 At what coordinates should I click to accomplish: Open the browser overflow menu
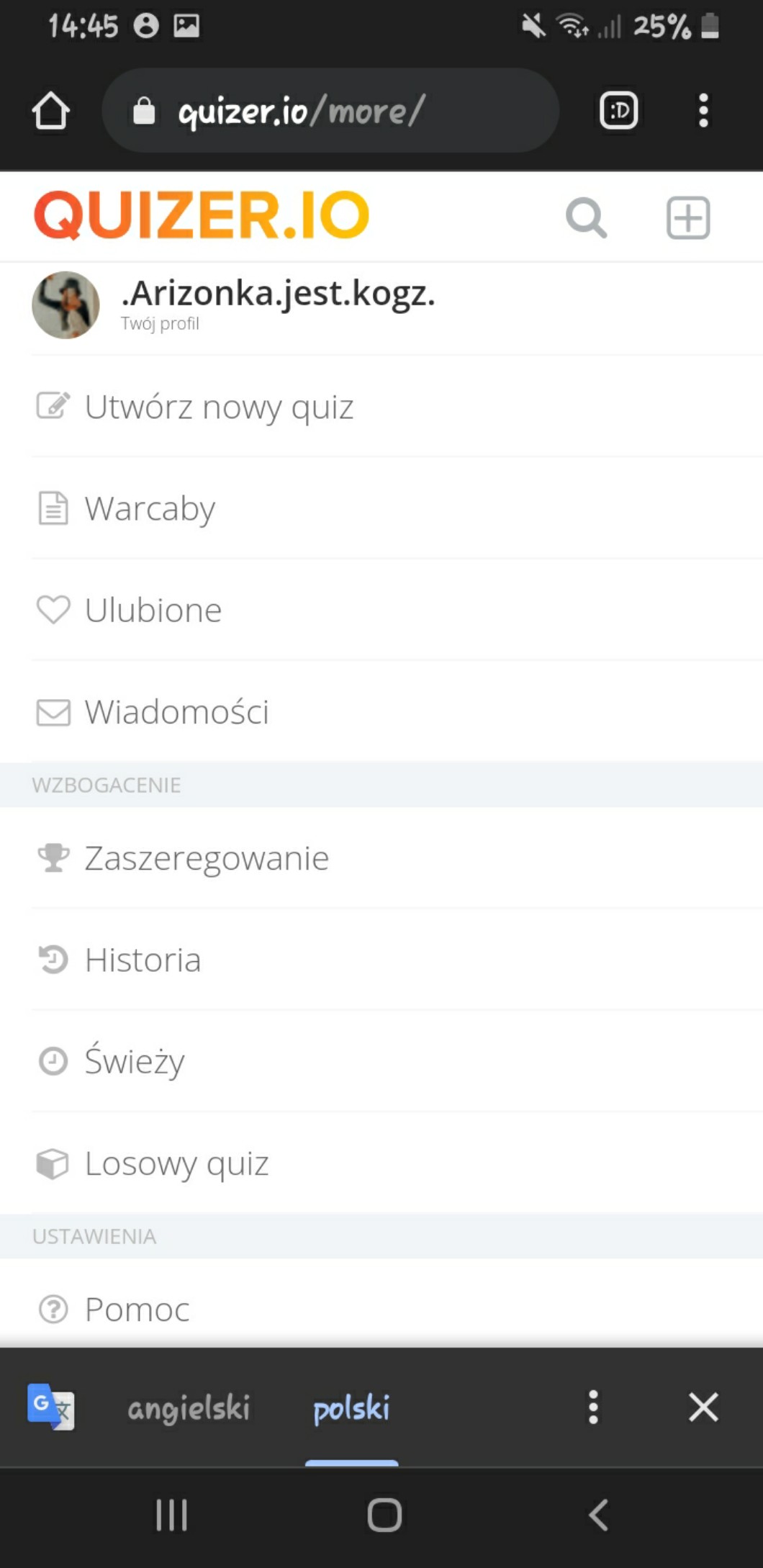point(703,111)
